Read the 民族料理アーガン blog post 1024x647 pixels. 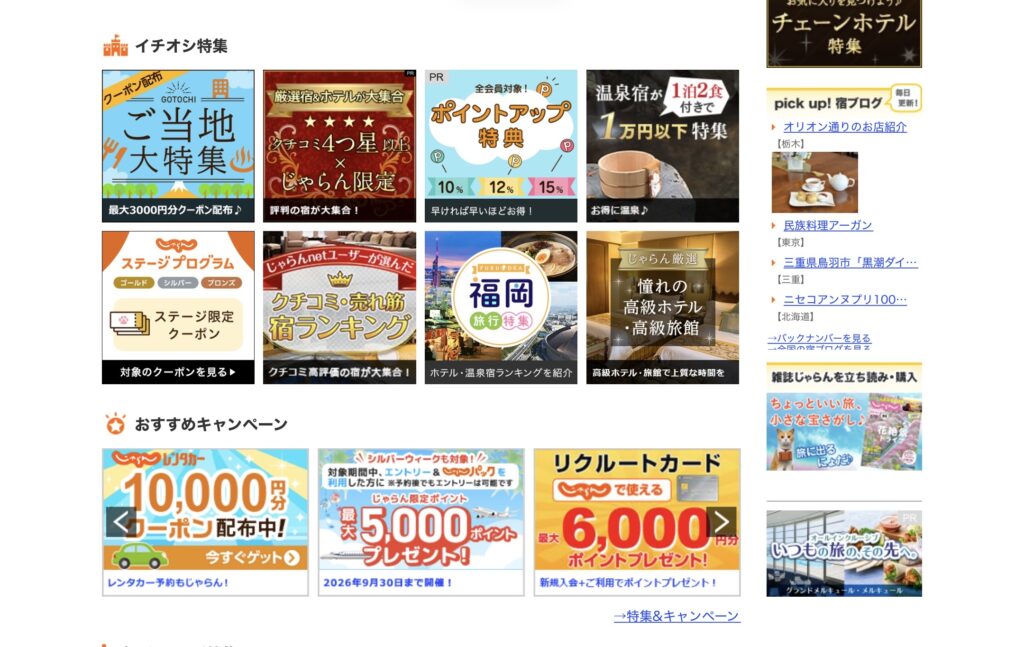point(827,225)
